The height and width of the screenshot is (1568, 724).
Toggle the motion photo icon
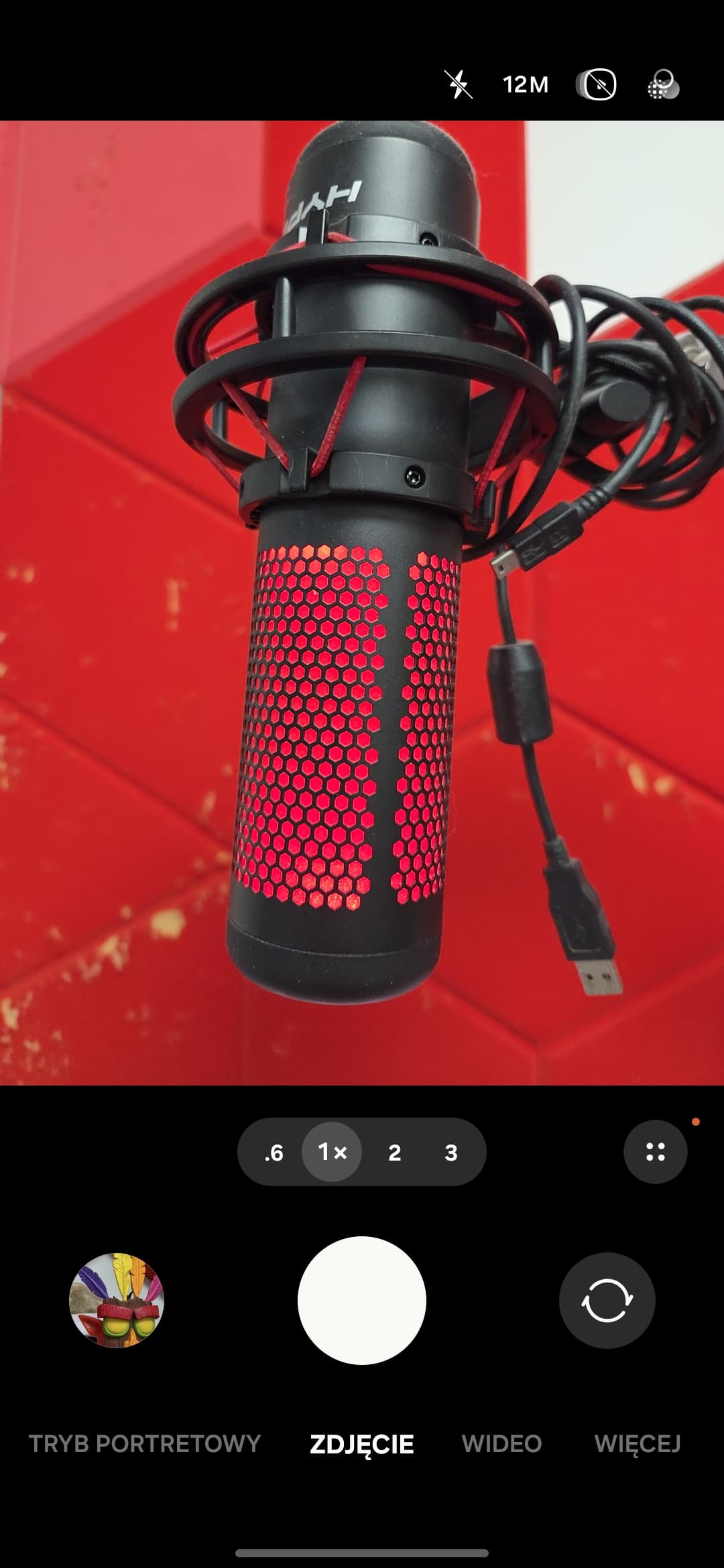(596, 85)
